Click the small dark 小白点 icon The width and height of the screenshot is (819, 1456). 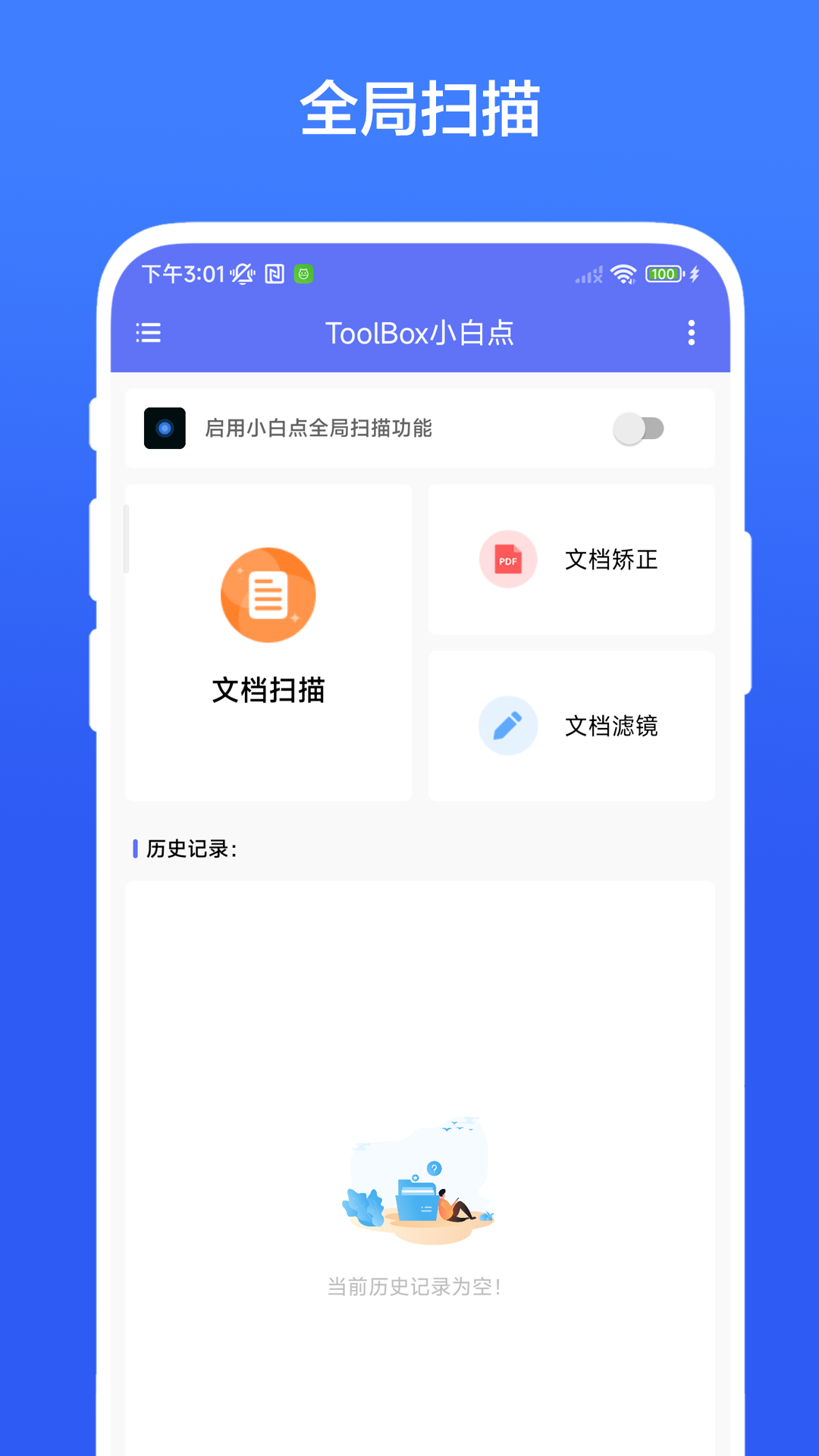point(164,428)
